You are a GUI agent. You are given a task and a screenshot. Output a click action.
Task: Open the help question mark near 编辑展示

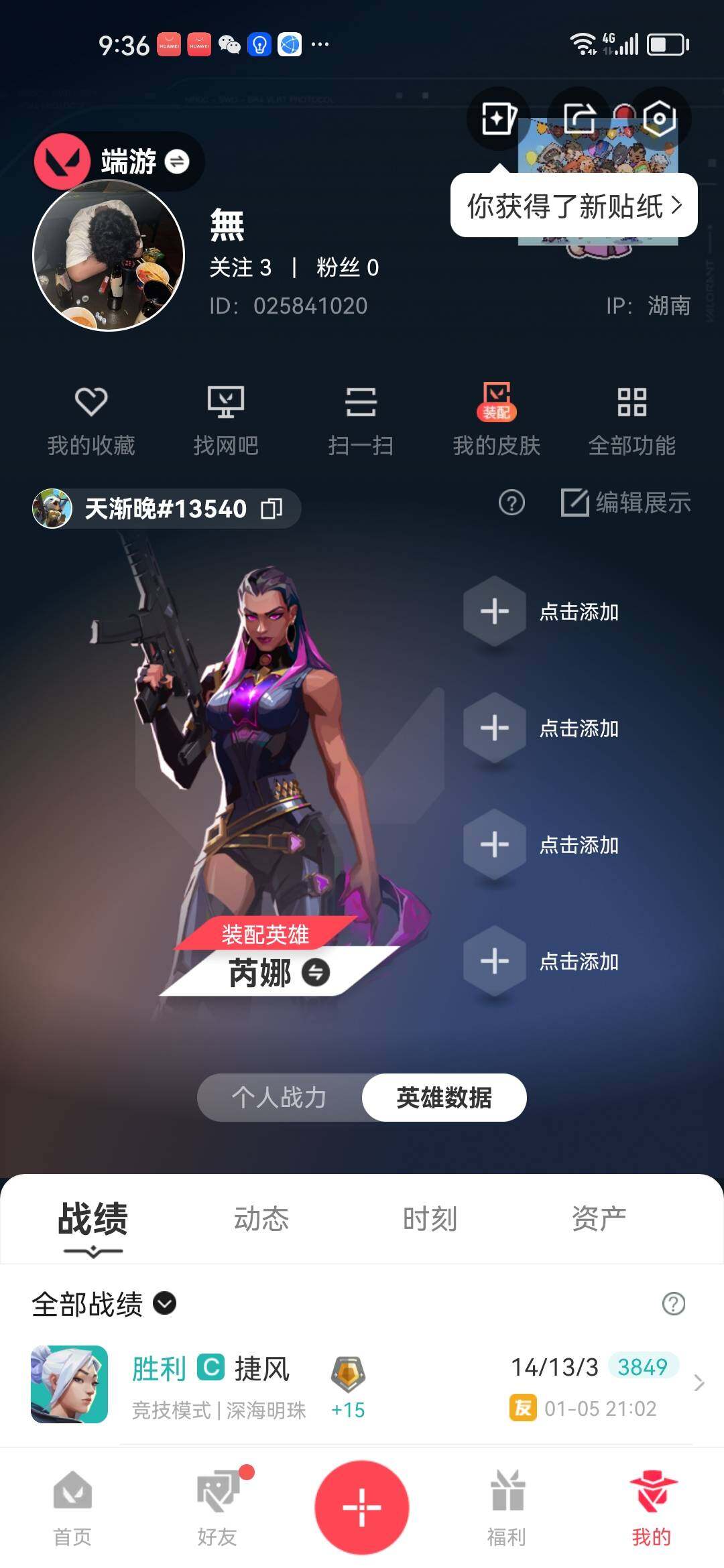[x=511, y=503]
